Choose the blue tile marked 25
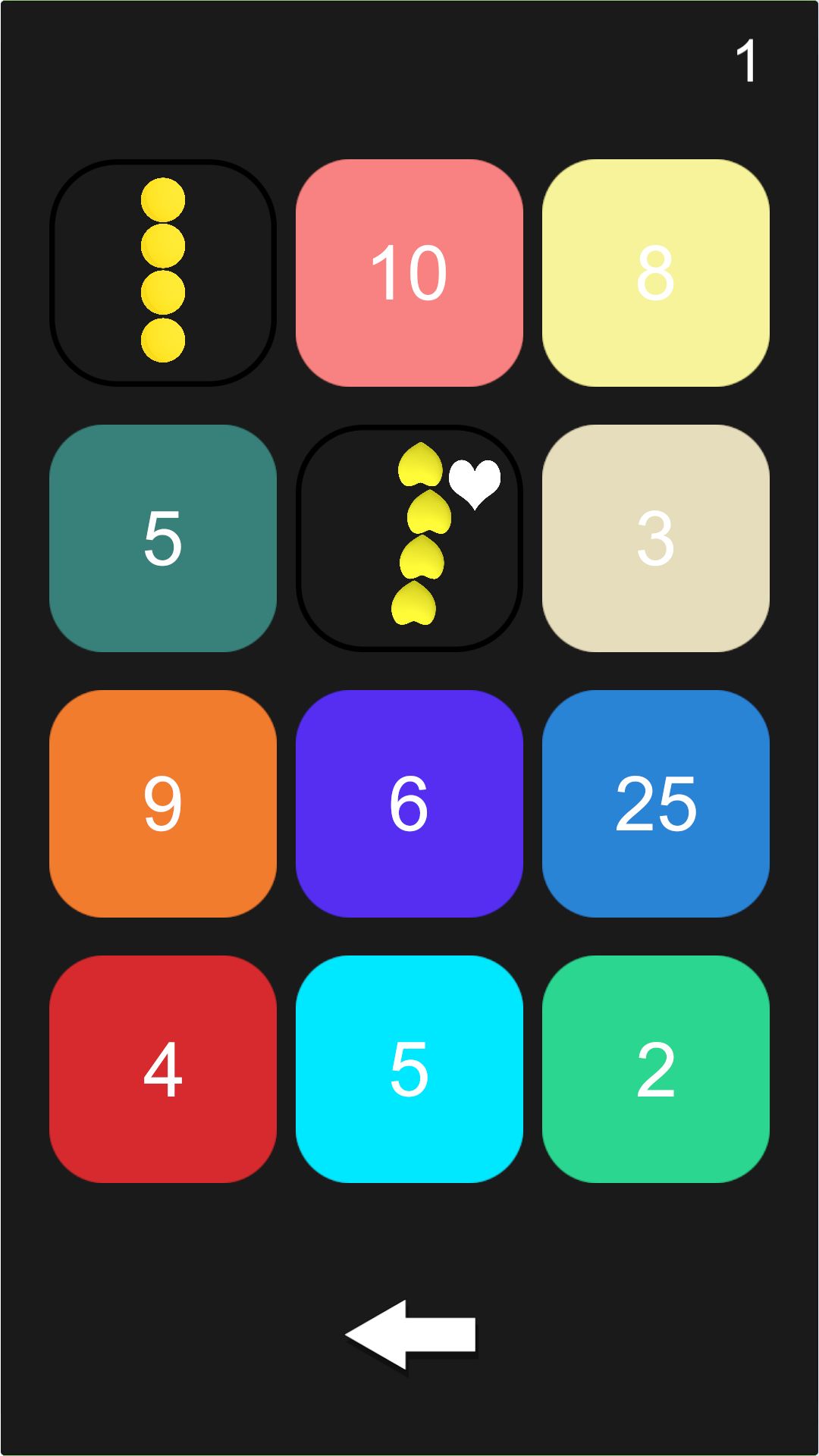 656,804
